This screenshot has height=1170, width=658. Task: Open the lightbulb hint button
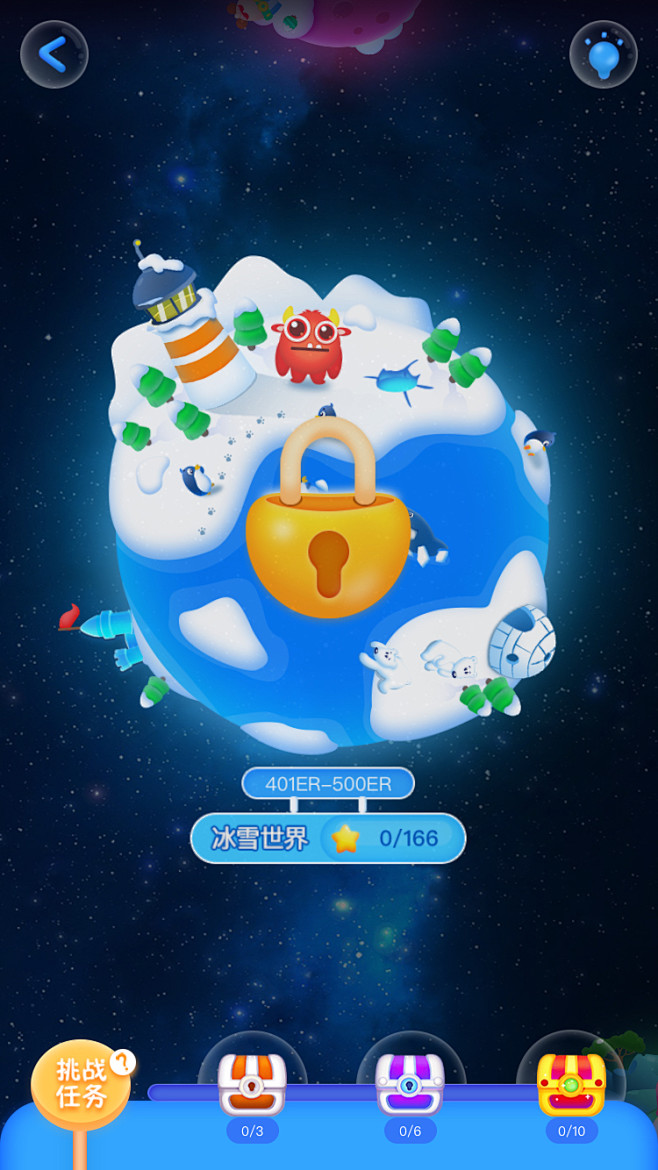pos(603,54)
